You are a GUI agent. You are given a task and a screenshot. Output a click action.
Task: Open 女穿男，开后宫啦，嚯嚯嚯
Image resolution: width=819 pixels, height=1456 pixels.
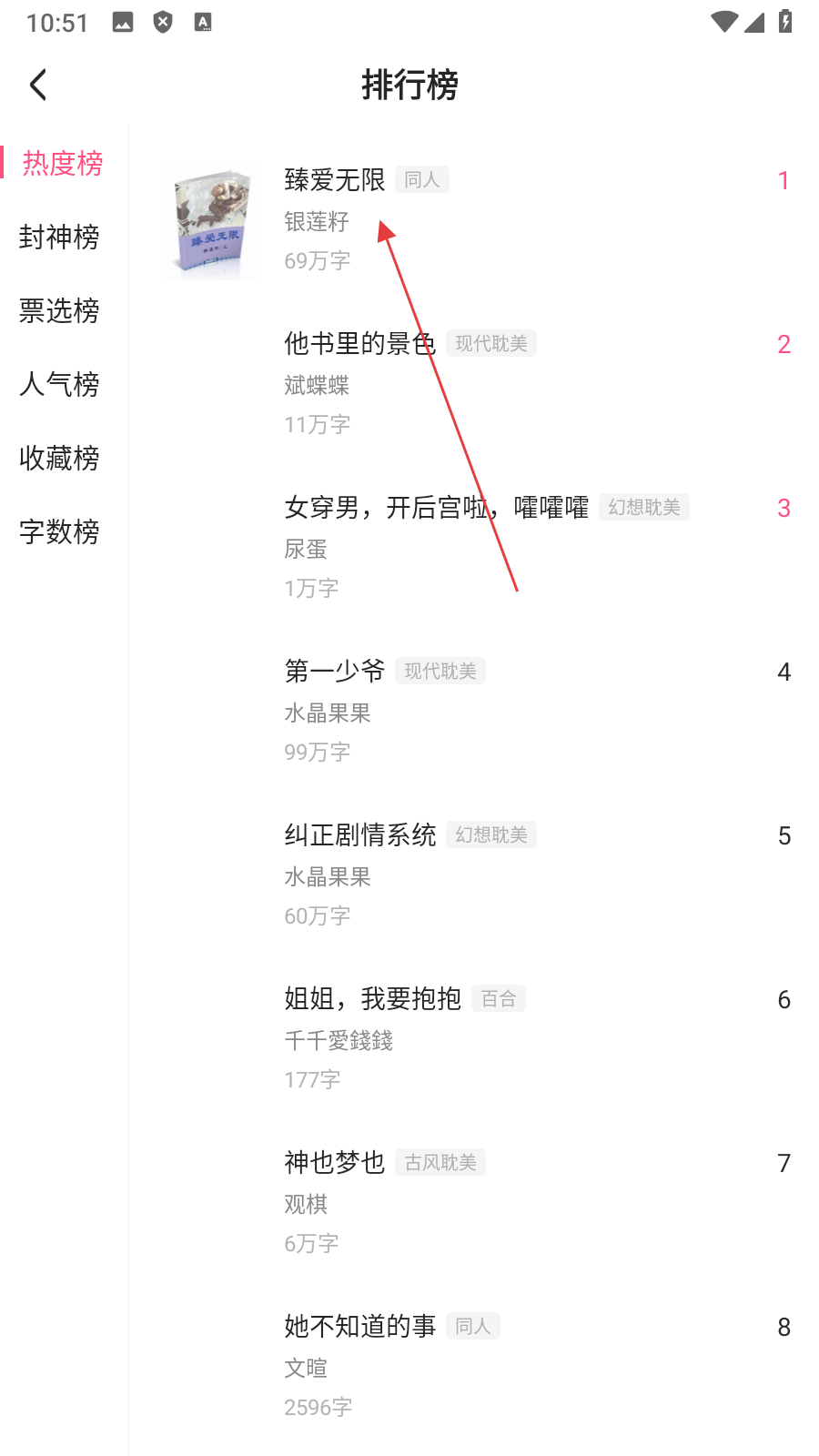[x=437, y=508]
